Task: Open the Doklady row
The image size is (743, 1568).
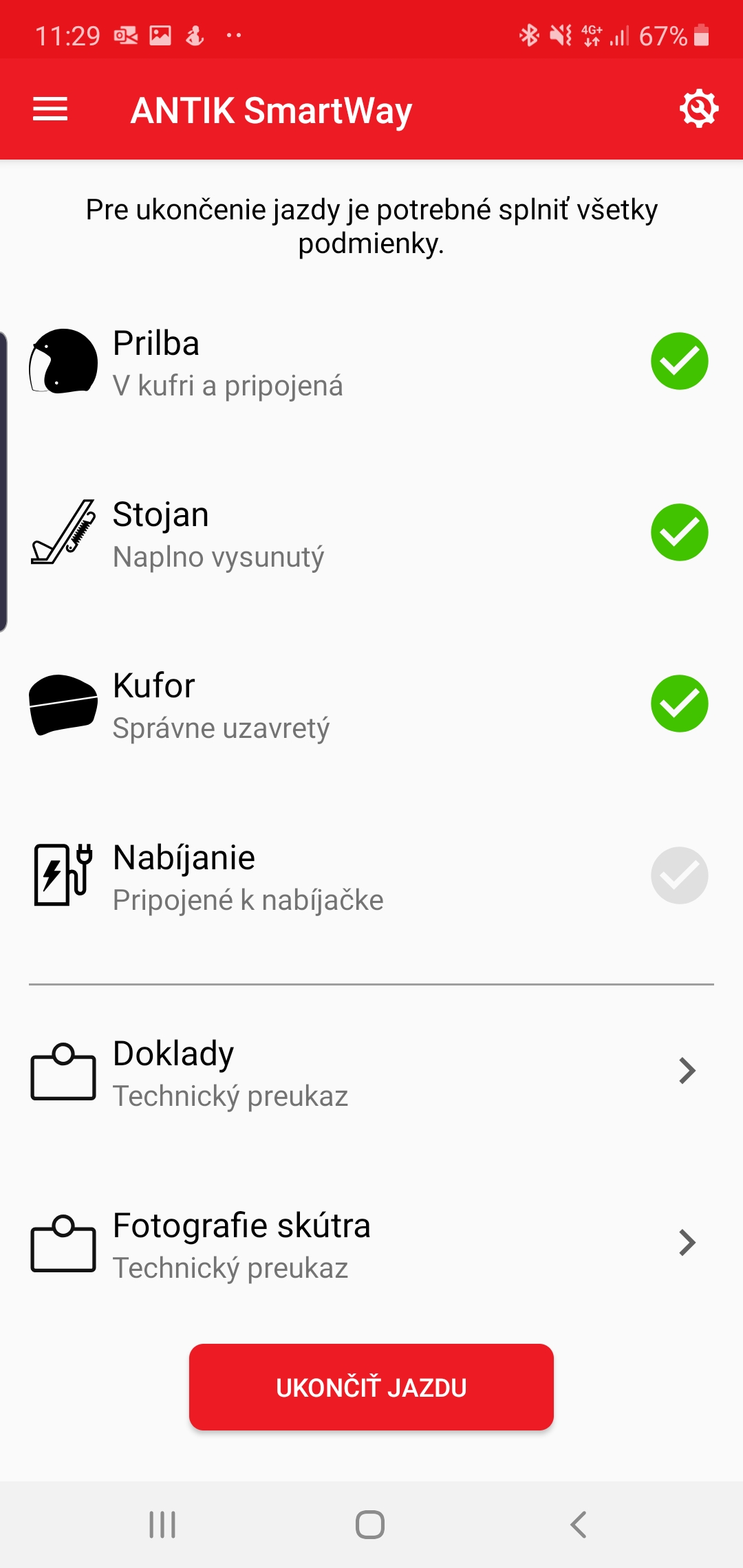Action: pos(371,1071)
